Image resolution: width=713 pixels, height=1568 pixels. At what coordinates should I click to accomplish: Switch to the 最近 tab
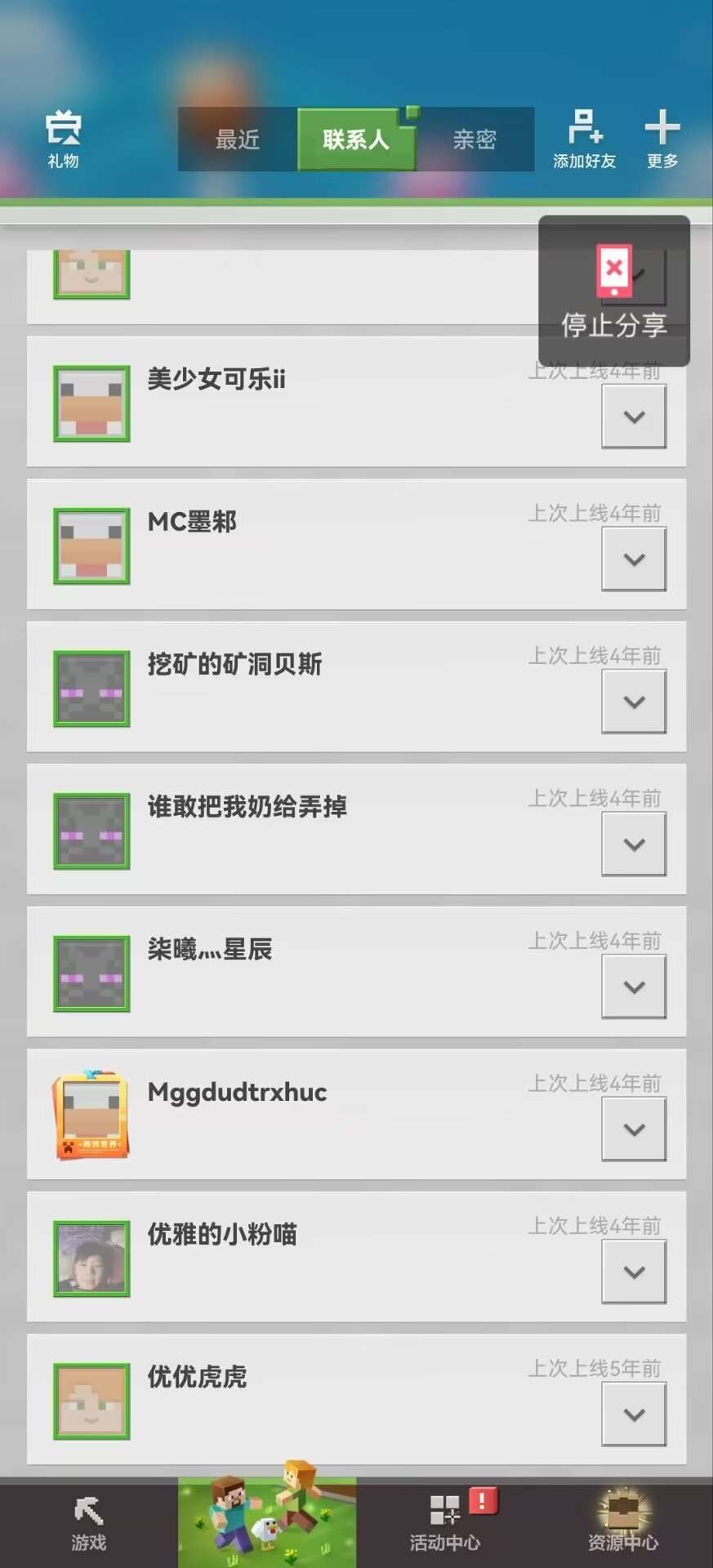(238, 140)
